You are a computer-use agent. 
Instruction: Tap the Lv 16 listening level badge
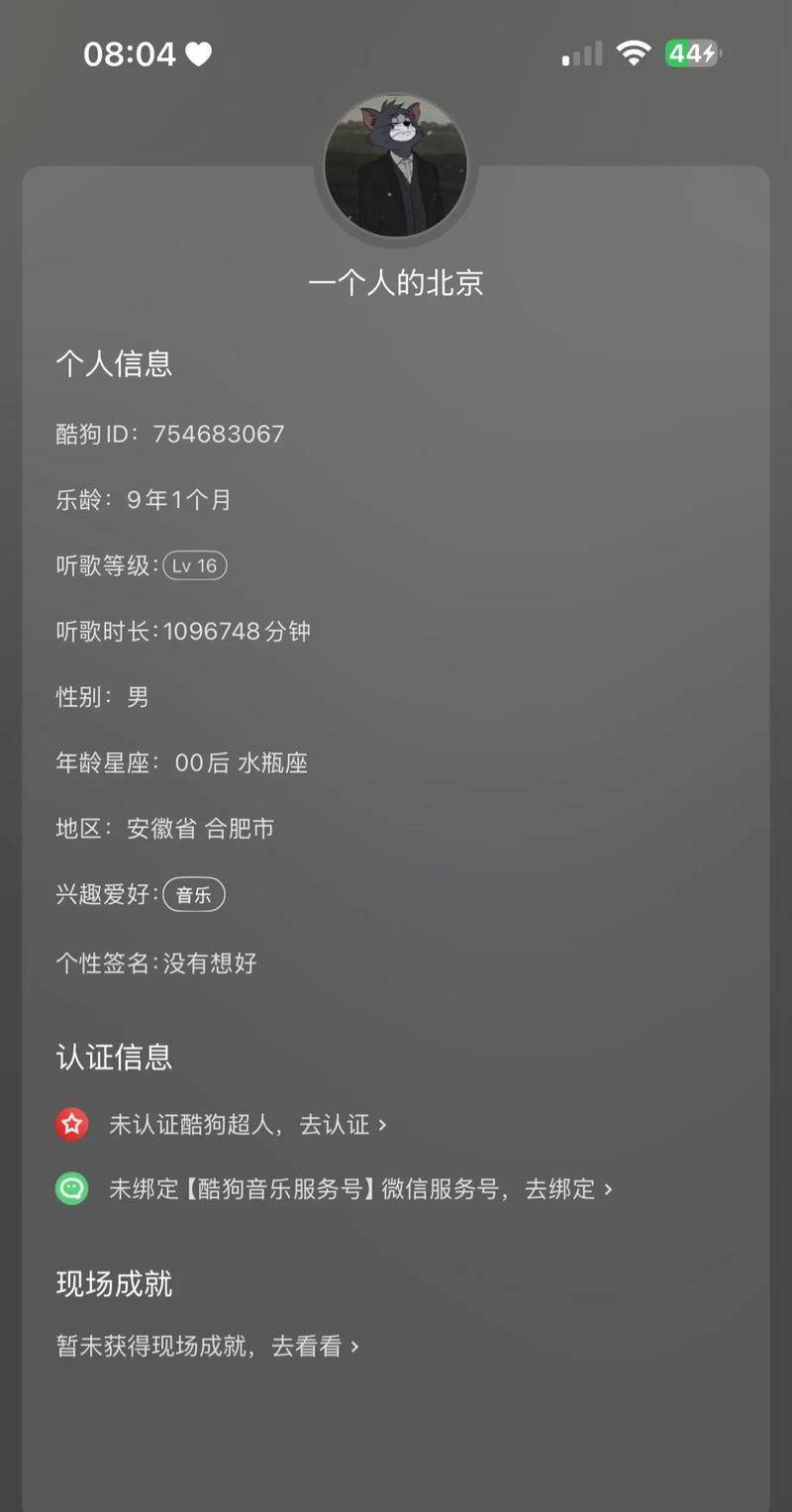click(x=195, y=565)
